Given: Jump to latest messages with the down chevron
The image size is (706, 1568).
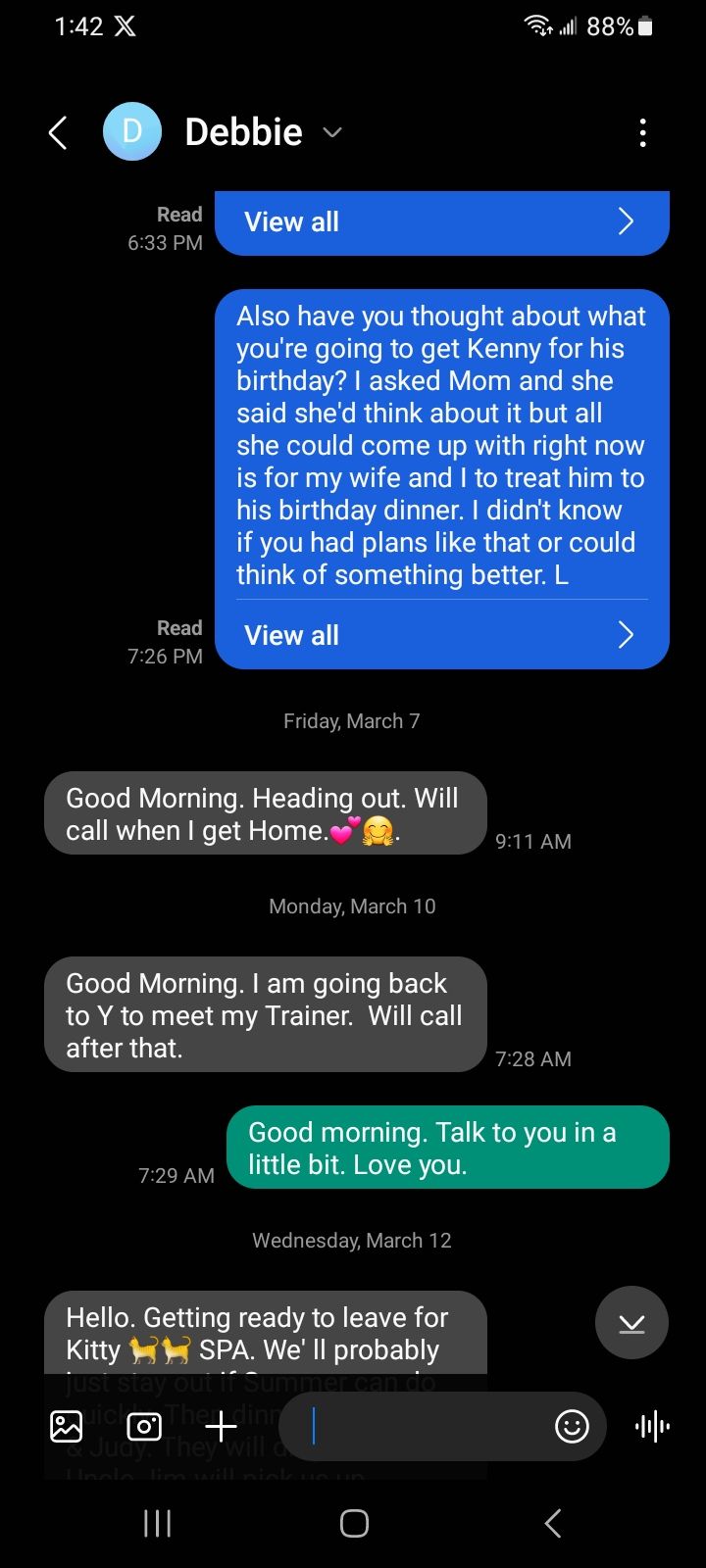Looking at the screenshot, I should coord(631,1322).
